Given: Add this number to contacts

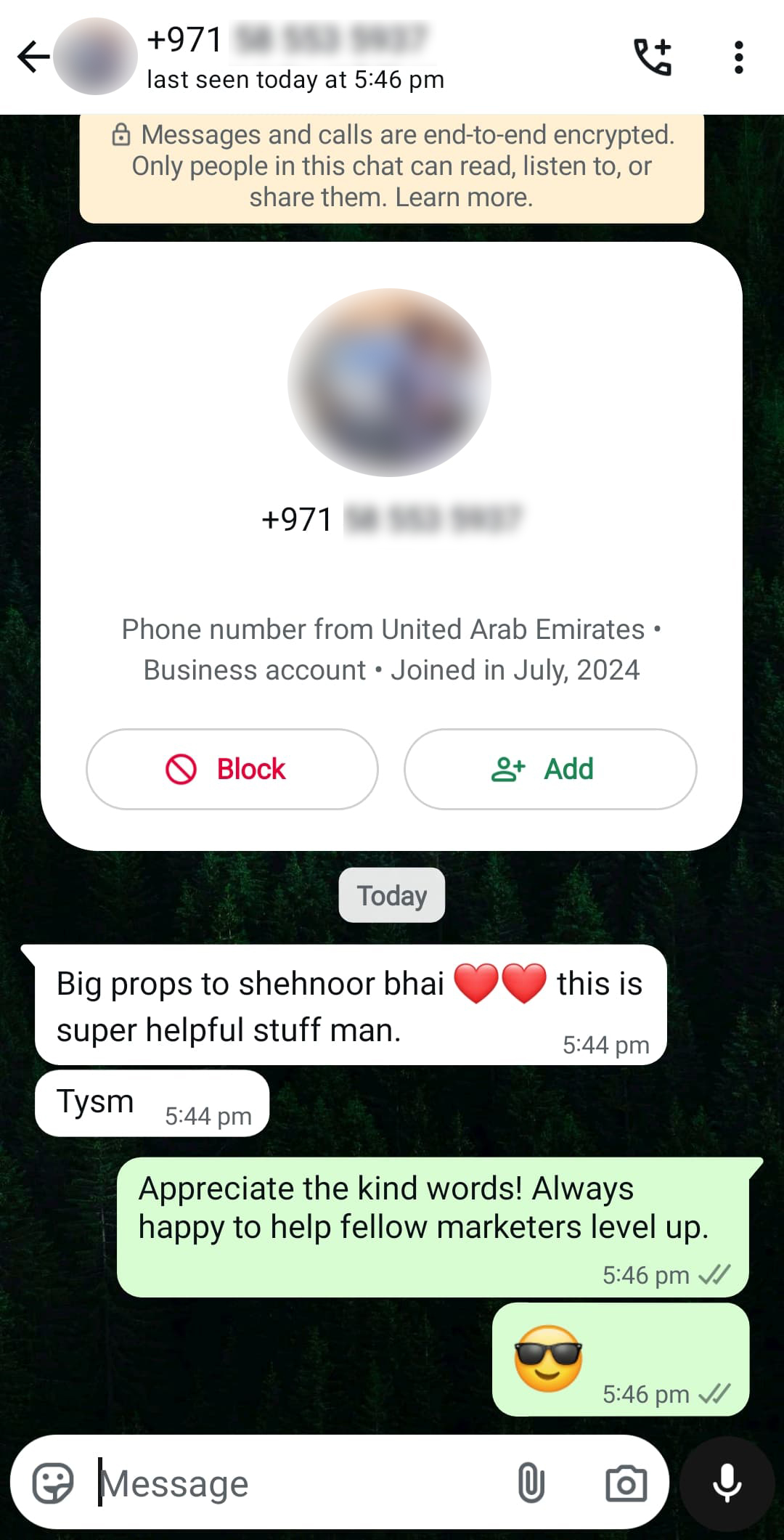Looking at the screenshot, I should [550, 769].
